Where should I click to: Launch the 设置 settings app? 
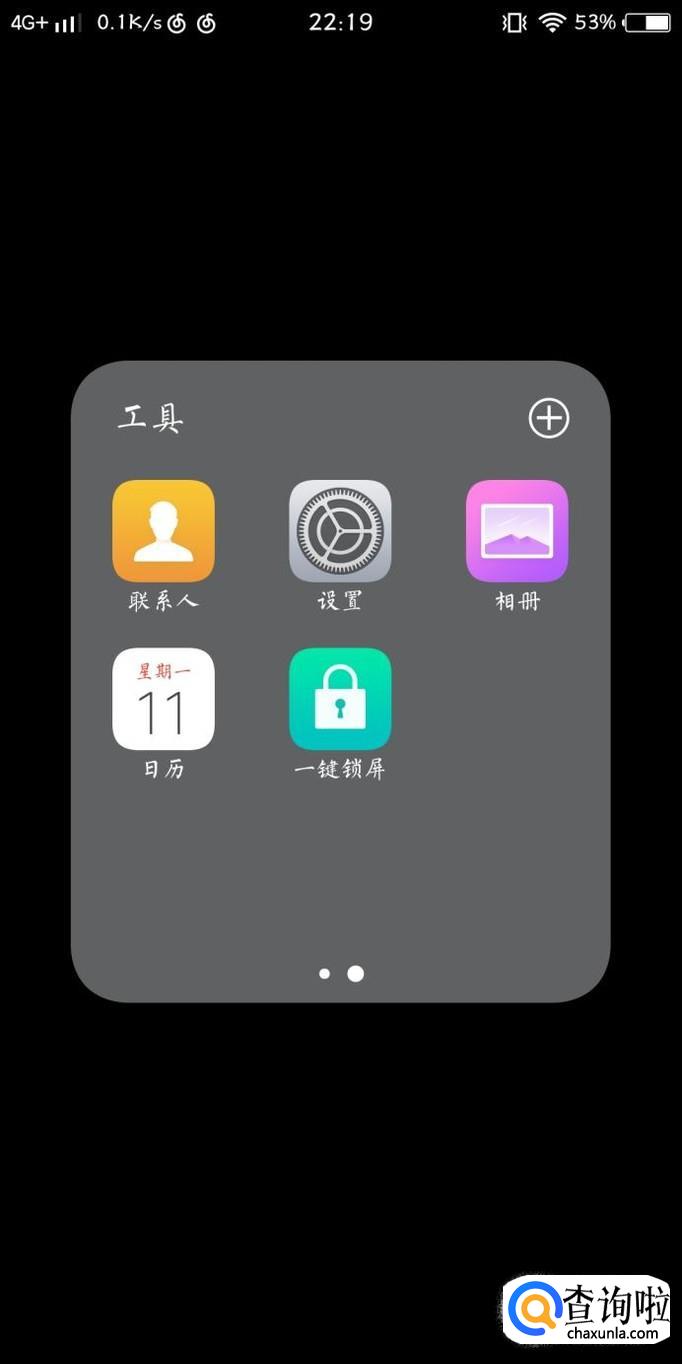[x=340, y=531]
